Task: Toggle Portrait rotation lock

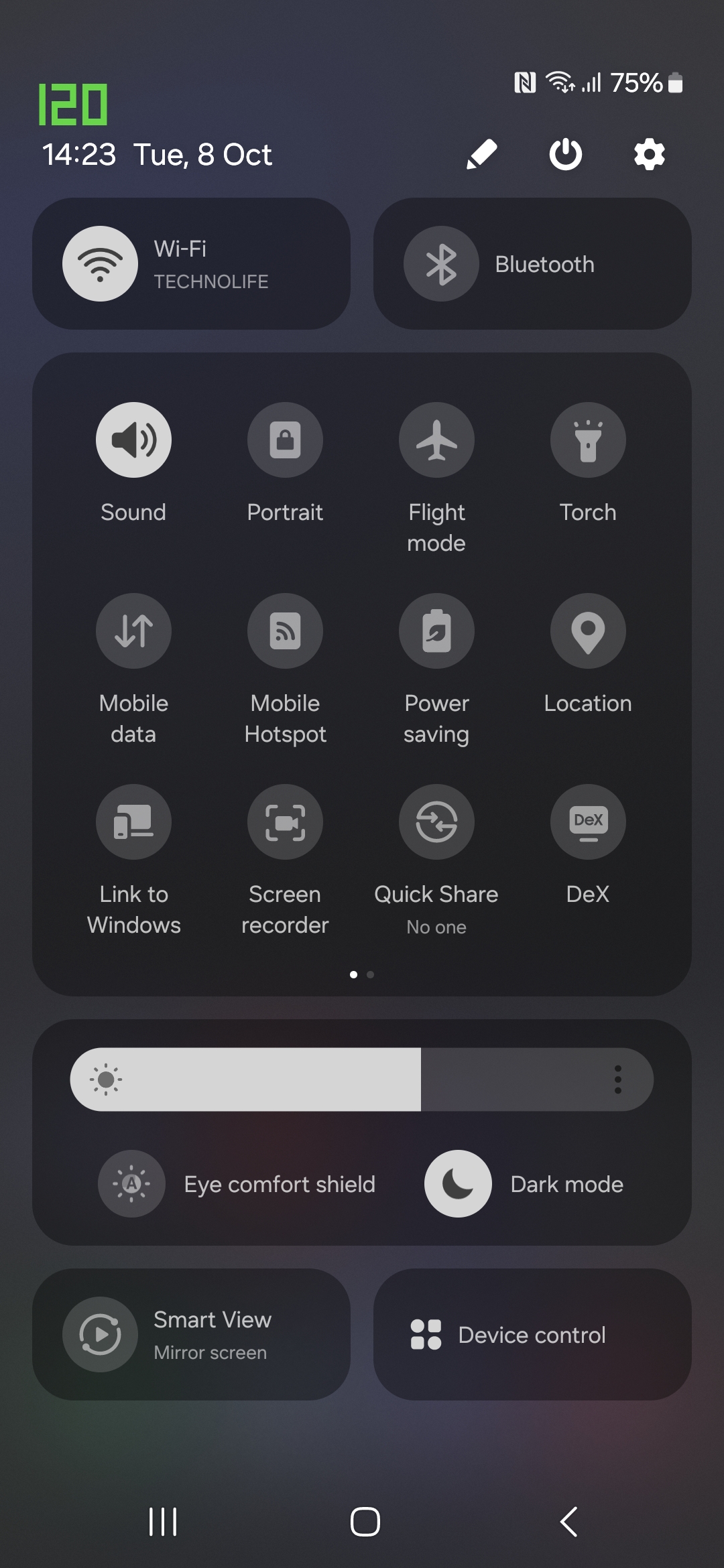Action: 285,440
